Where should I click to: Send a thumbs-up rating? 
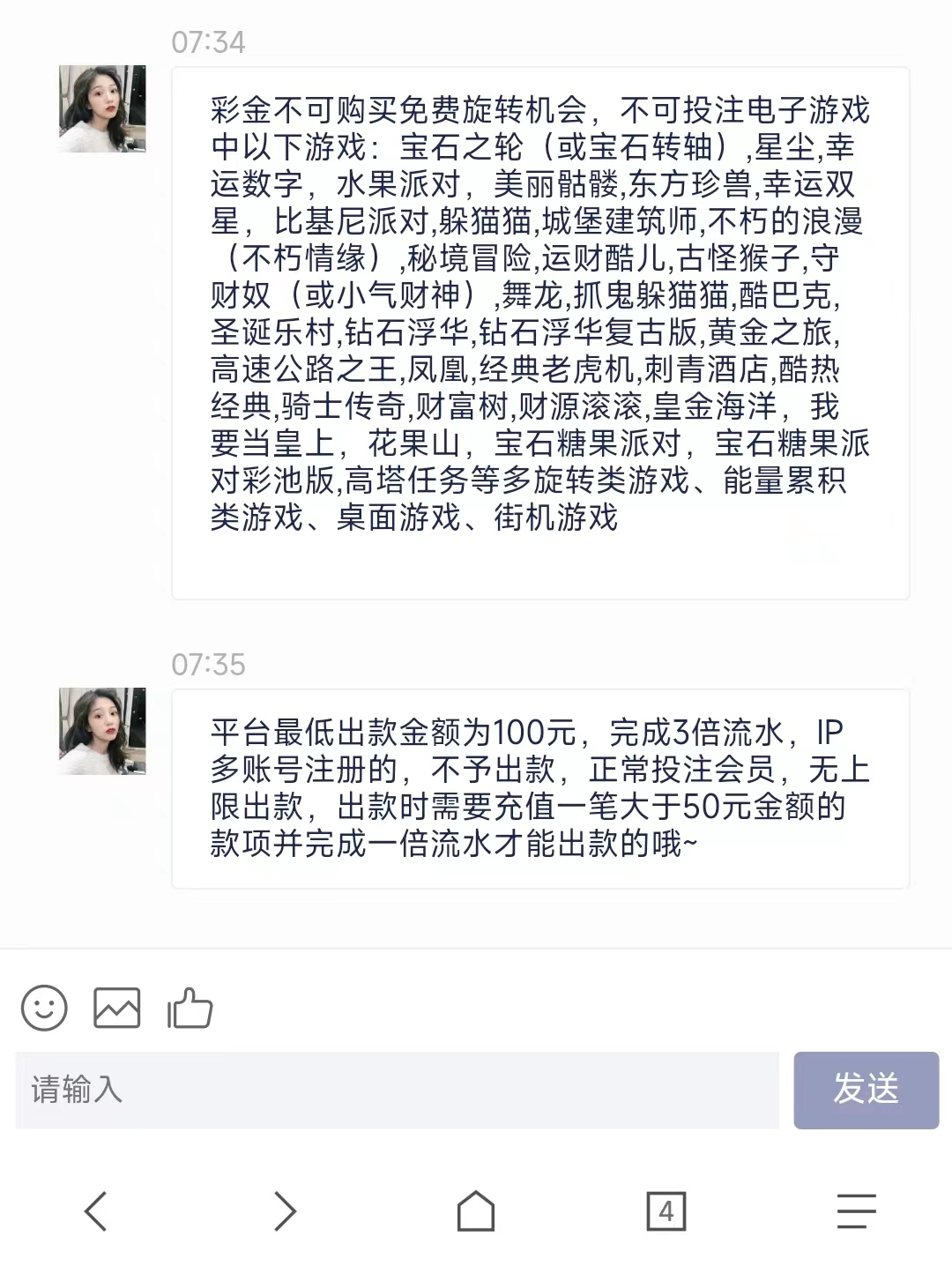click(x=190, y=1008)
